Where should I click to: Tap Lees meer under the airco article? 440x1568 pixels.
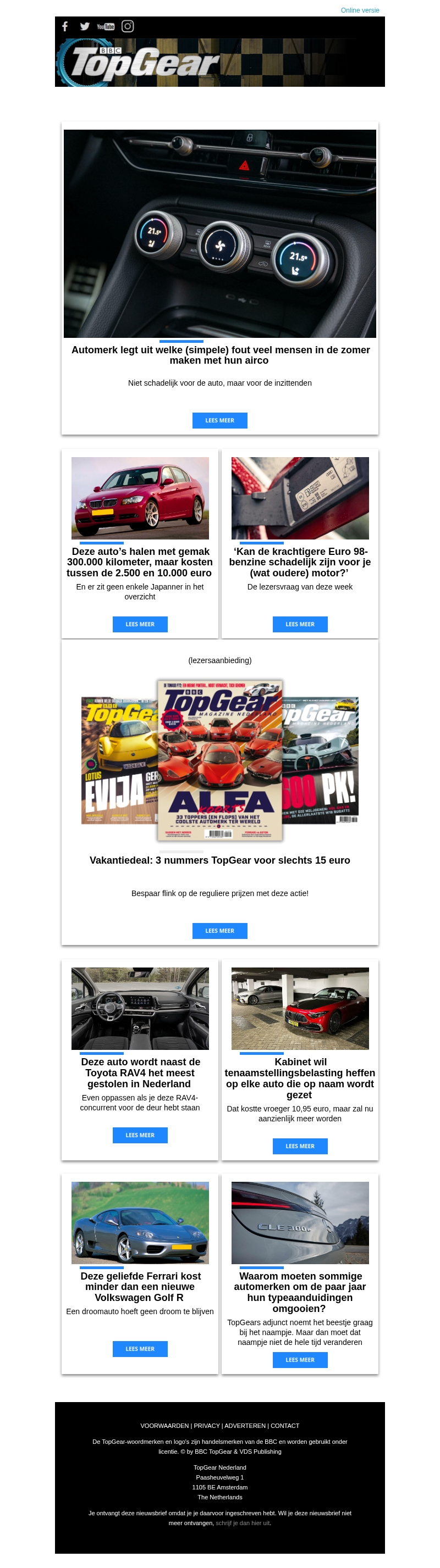click(219, 421)
